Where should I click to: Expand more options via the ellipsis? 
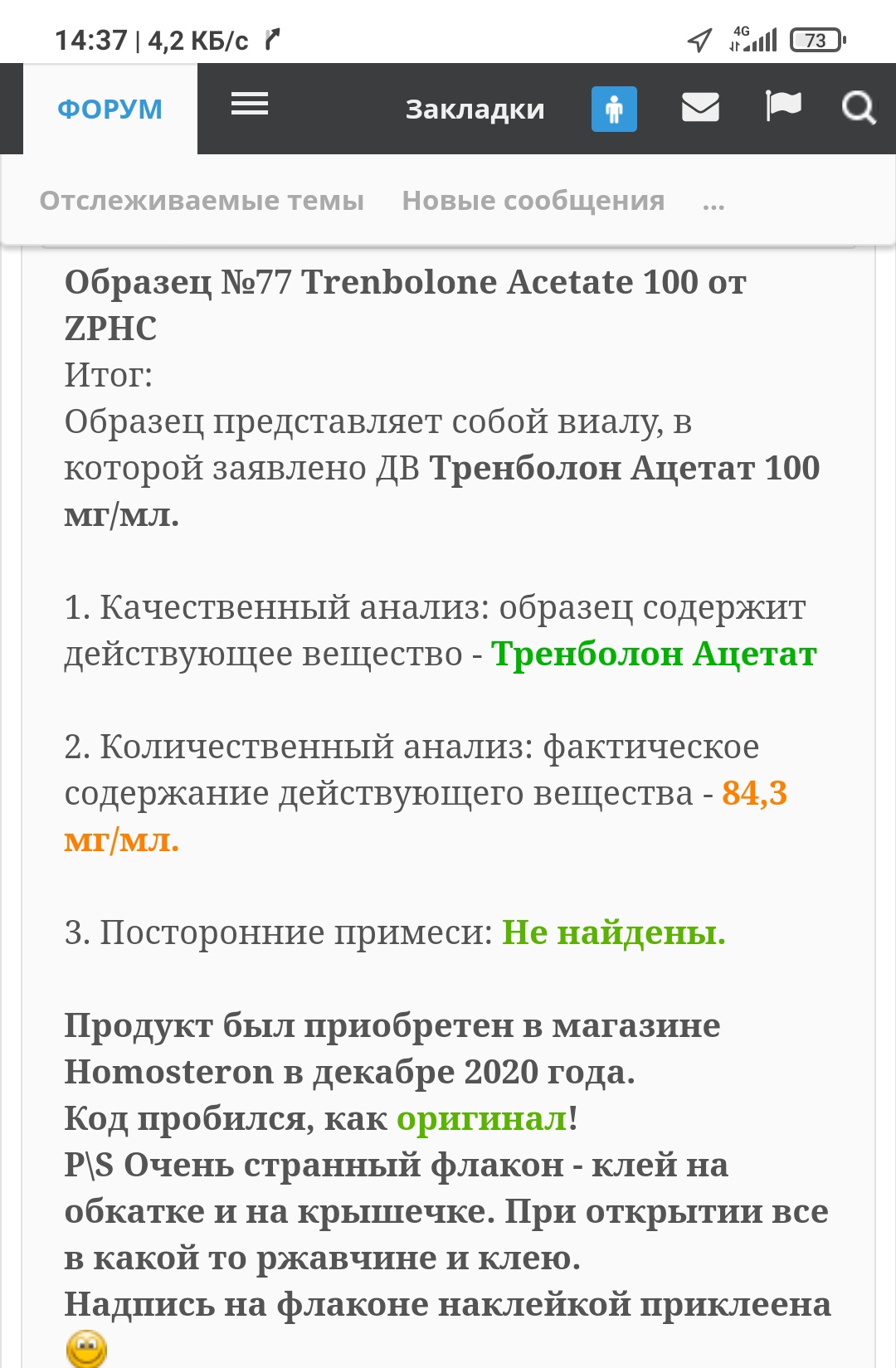click(713, 203)
